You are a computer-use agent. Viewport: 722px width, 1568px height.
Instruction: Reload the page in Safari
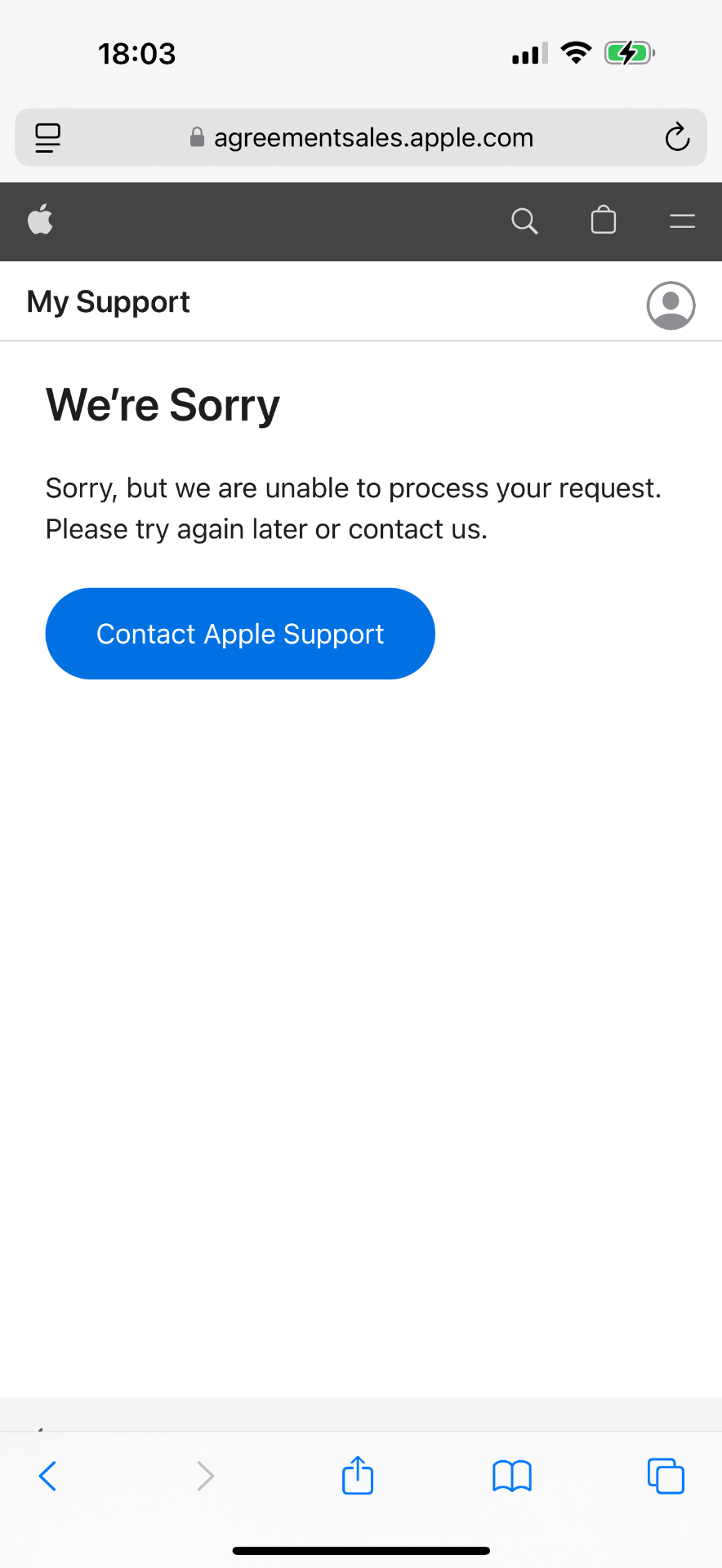coord(677,137)
